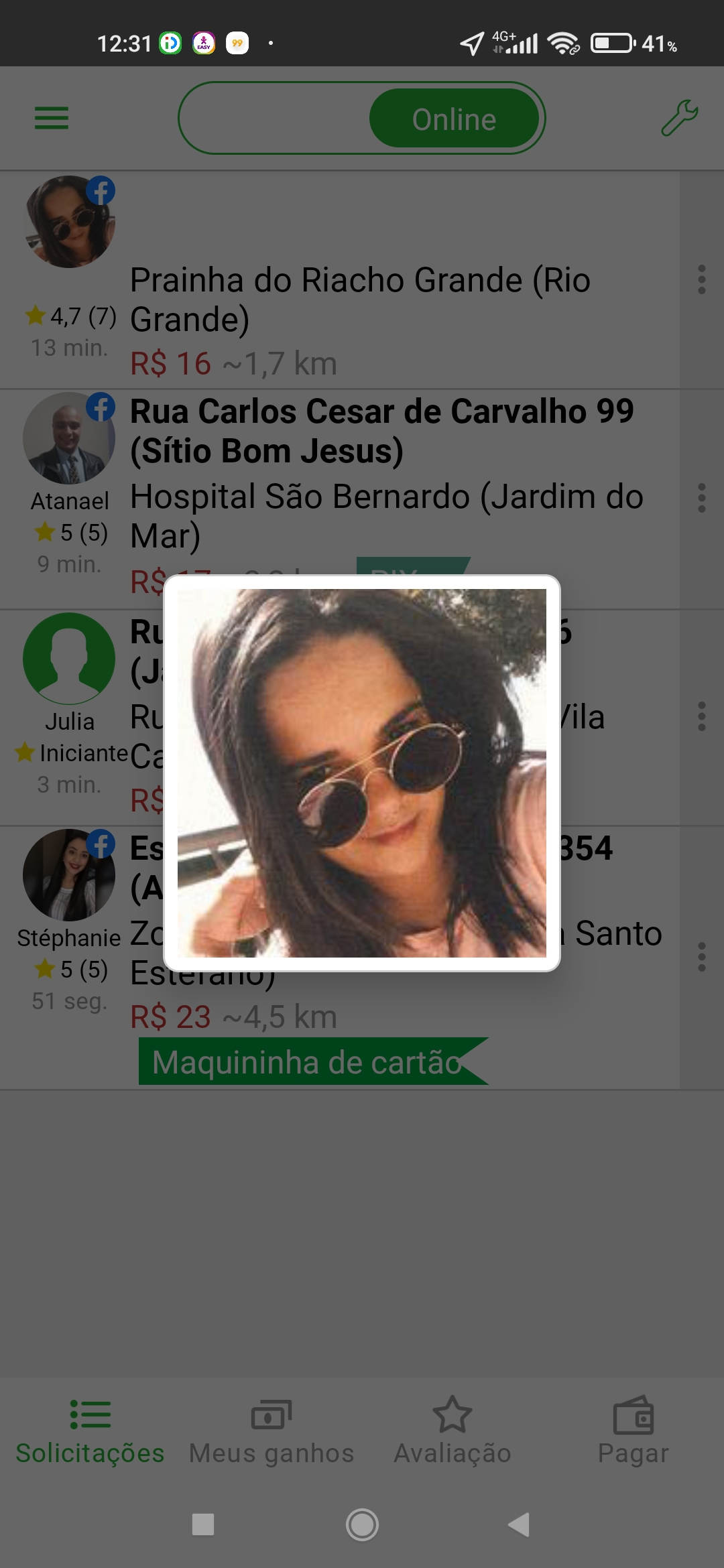Select the Solicitações tab
The width and height of the screenshot is (724, 1568).
[90, 1431]
